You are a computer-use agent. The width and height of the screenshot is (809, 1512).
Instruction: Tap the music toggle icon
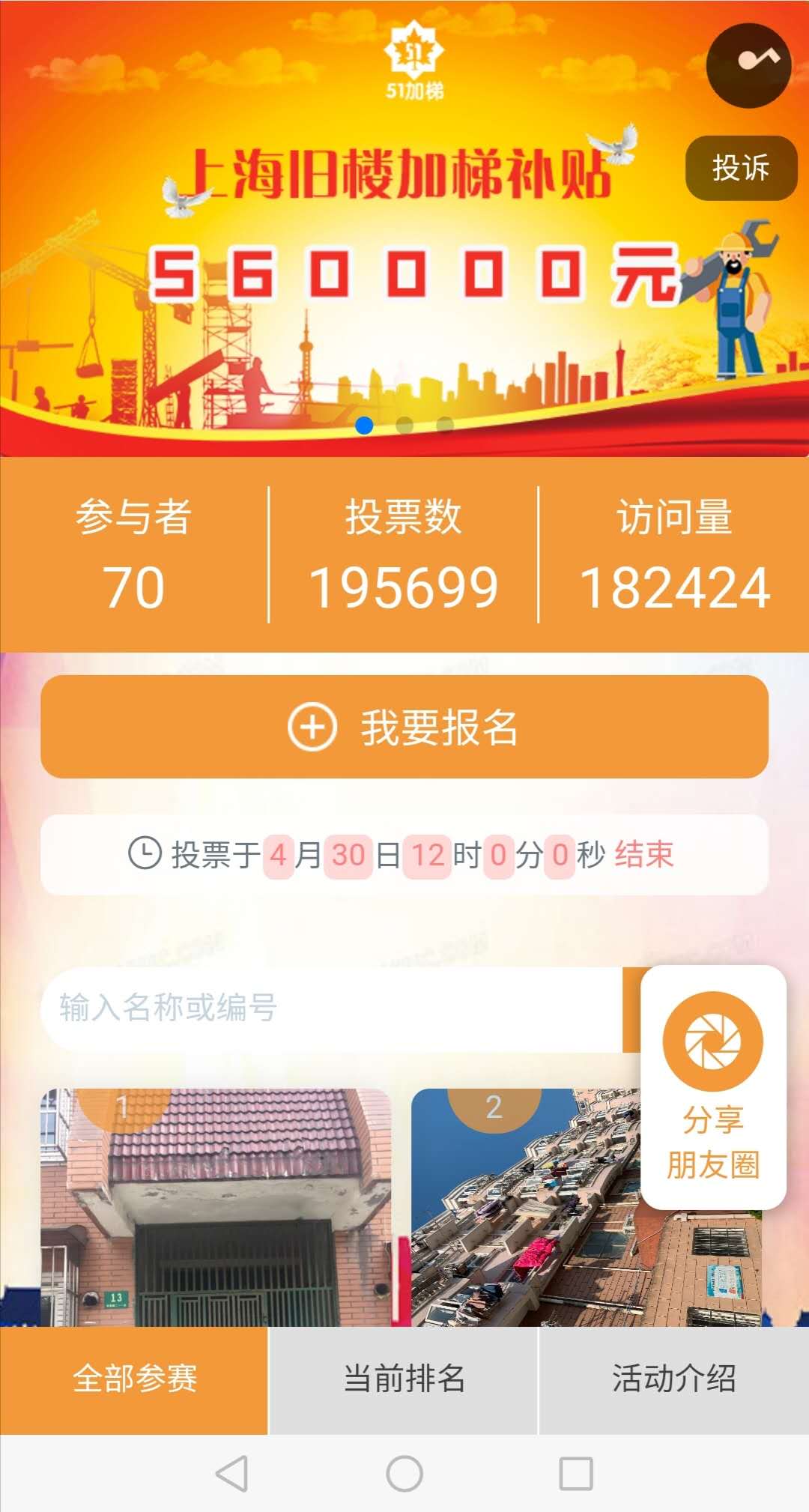(x=748, y=65)
